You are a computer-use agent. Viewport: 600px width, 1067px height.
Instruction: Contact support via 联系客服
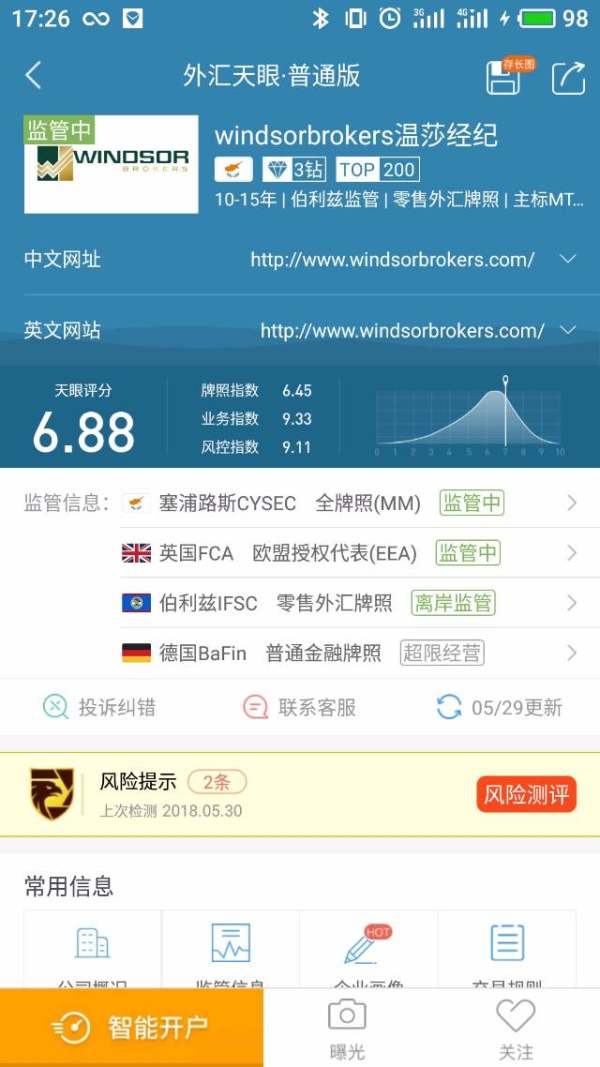[x=299, y=707]
